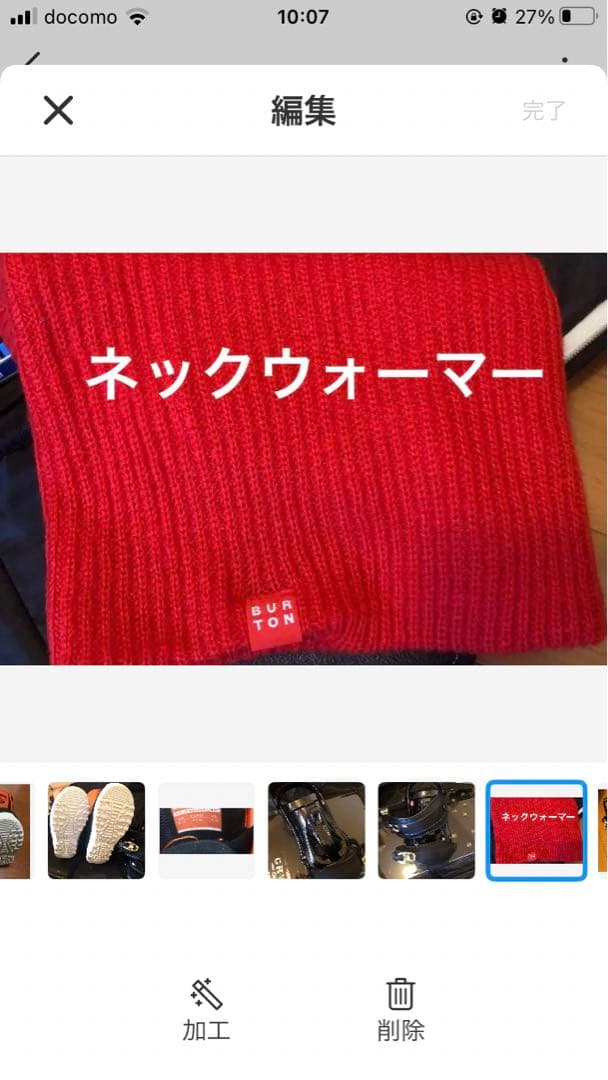608x1080 pixels.
Task: Select the red ネックウォーマー thumbnail
Action: (536, 830)
